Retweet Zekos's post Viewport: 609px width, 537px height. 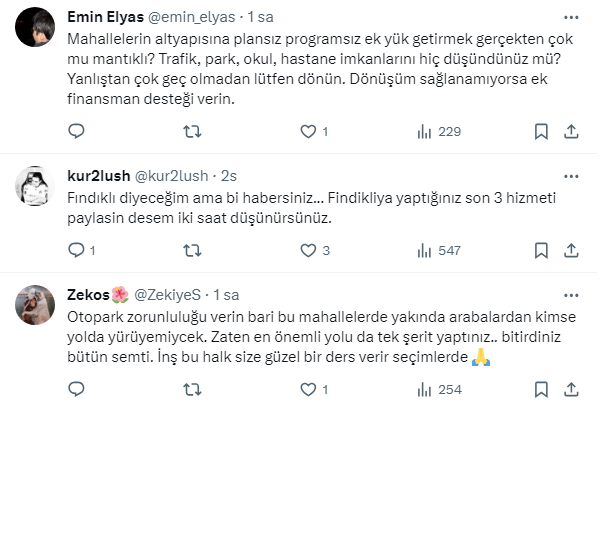pyautogui.click(x=193, y=389)
